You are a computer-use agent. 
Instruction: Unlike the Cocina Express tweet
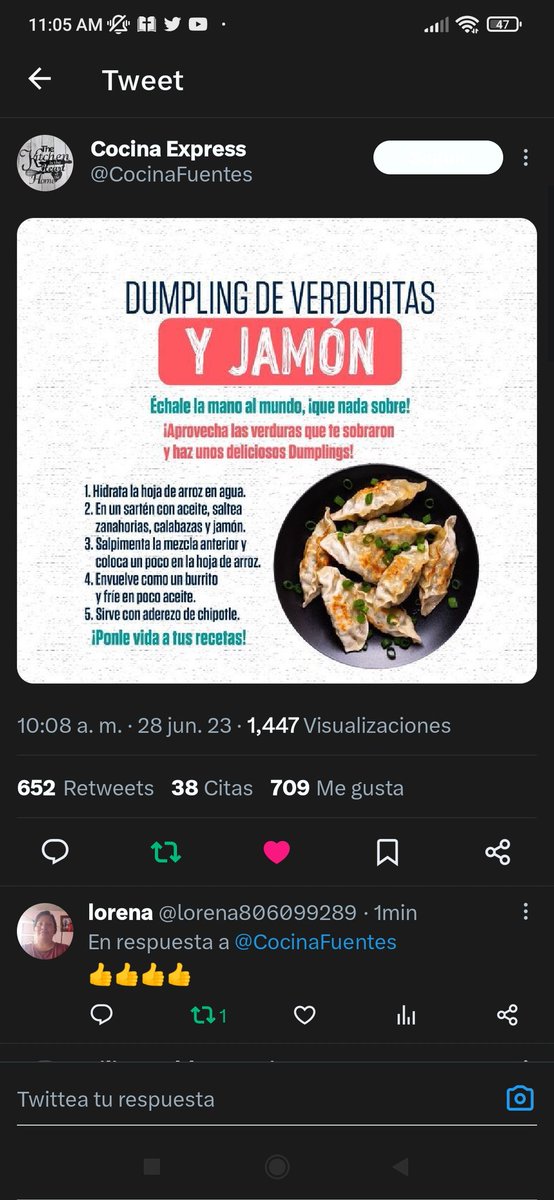point(277,852)
